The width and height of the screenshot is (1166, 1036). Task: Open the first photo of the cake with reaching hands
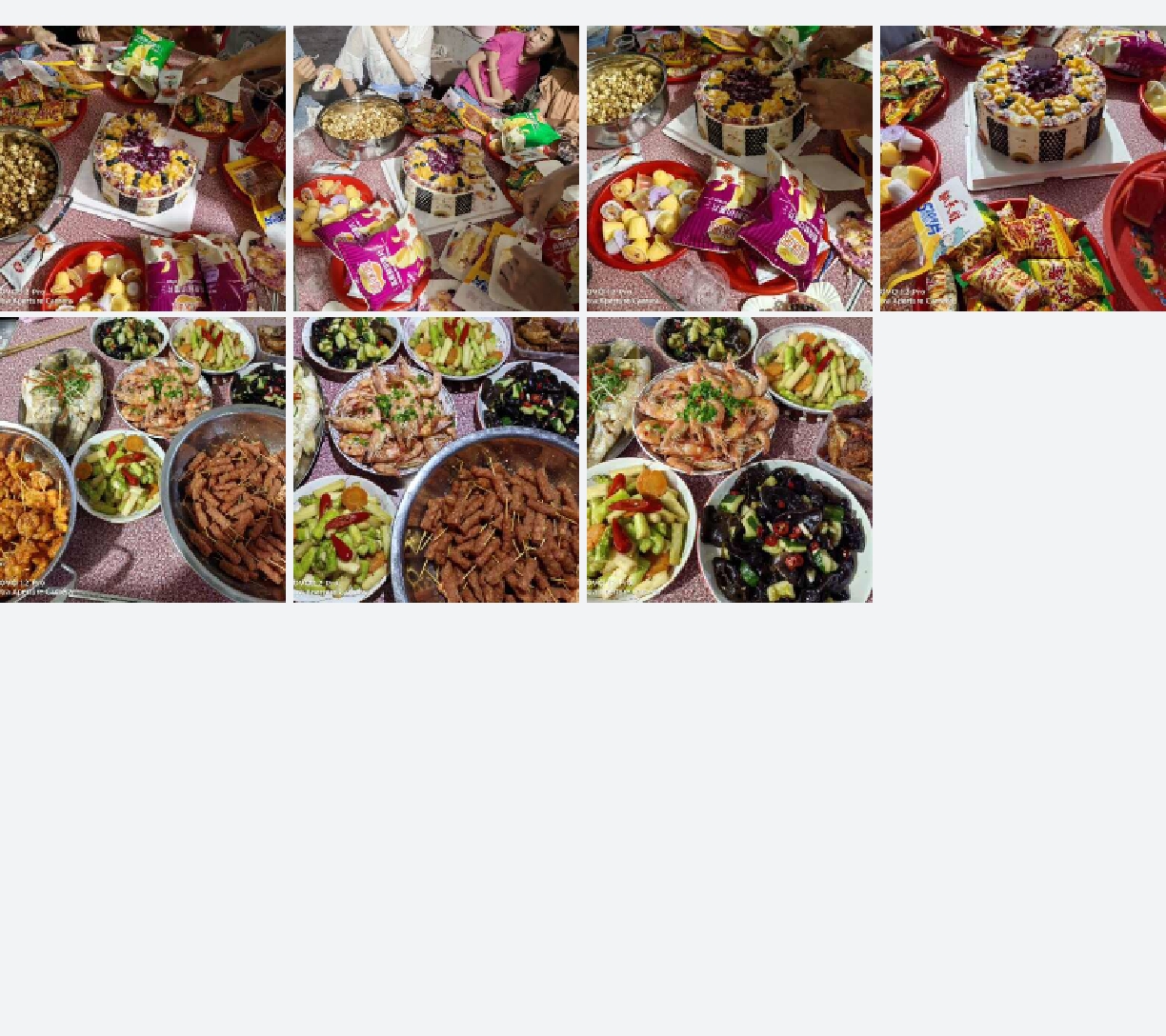(143, 169)
